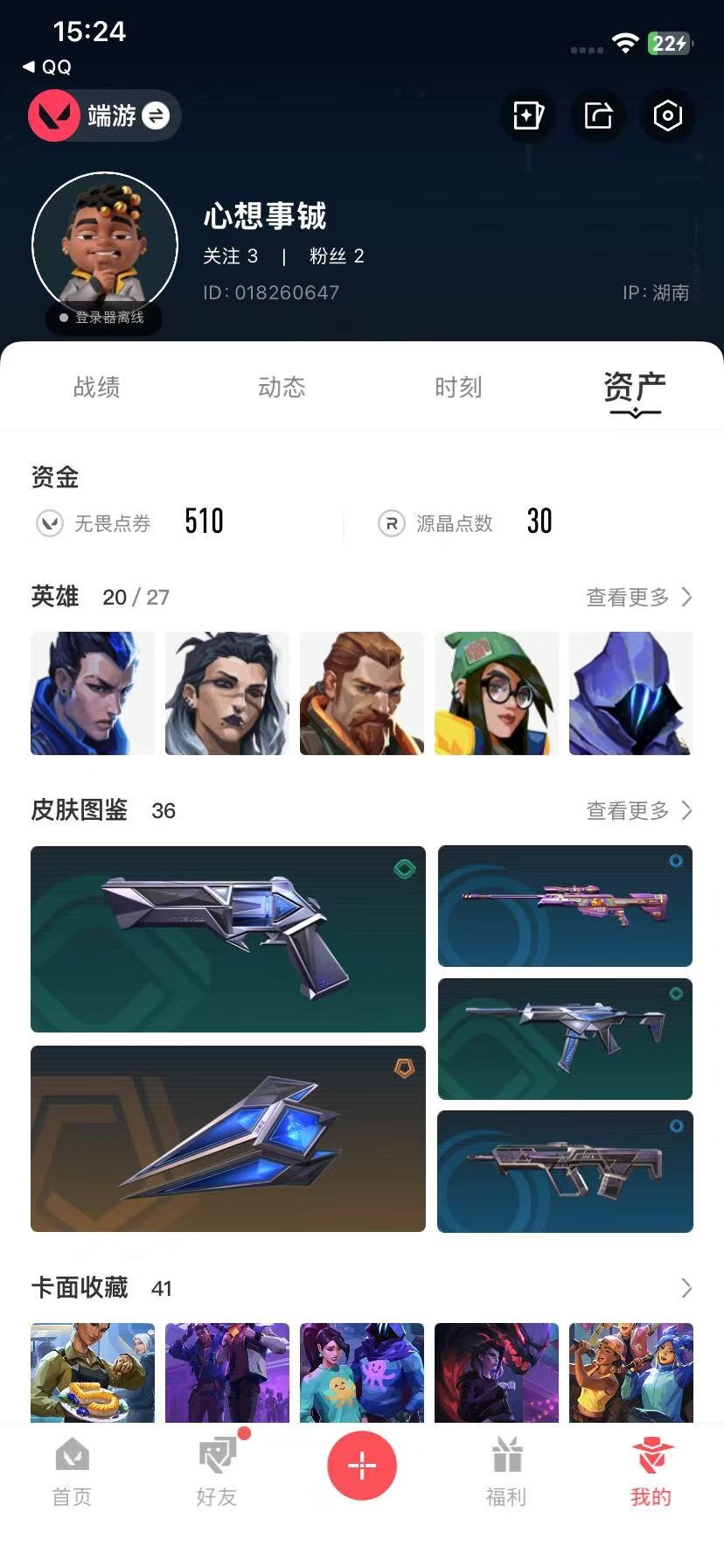Screen dimensions: 724x1568
Task: View more heroes via 查看更多 next to 英雄
Action: 639,597
